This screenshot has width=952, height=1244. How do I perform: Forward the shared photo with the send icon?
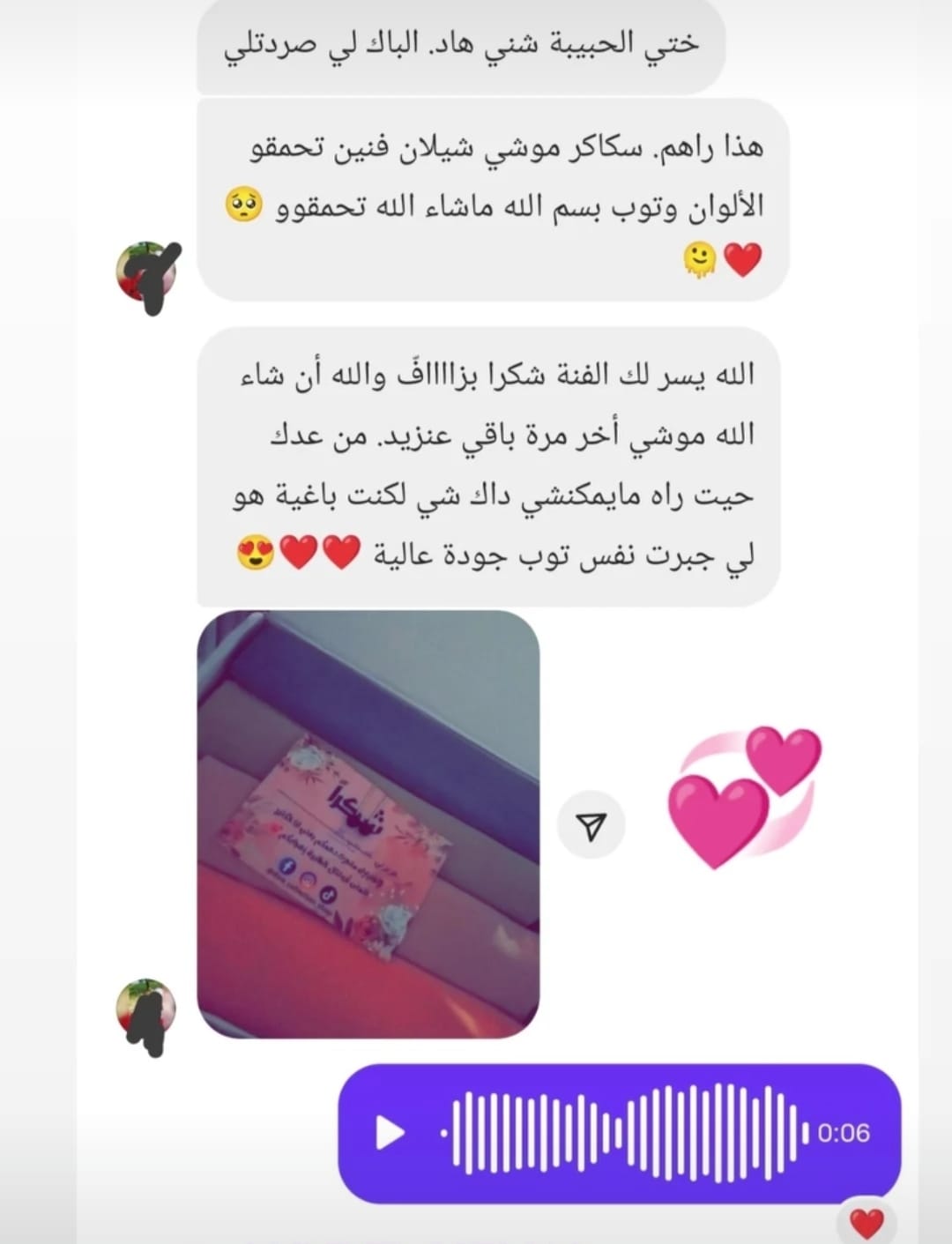click(x=591, y=825)
